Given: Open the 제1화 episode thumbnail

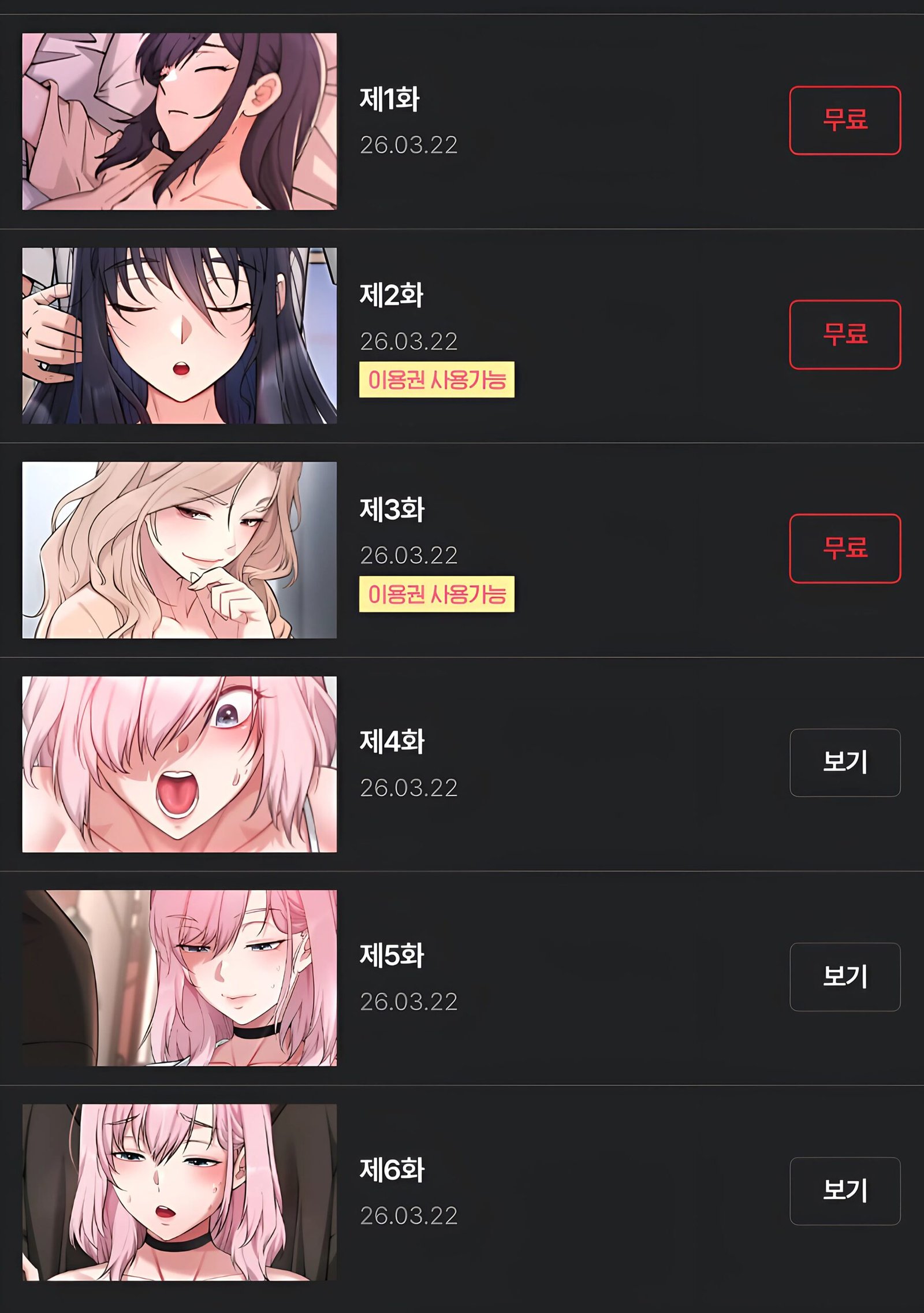Looking at the screenshot, I should (179, 121).
